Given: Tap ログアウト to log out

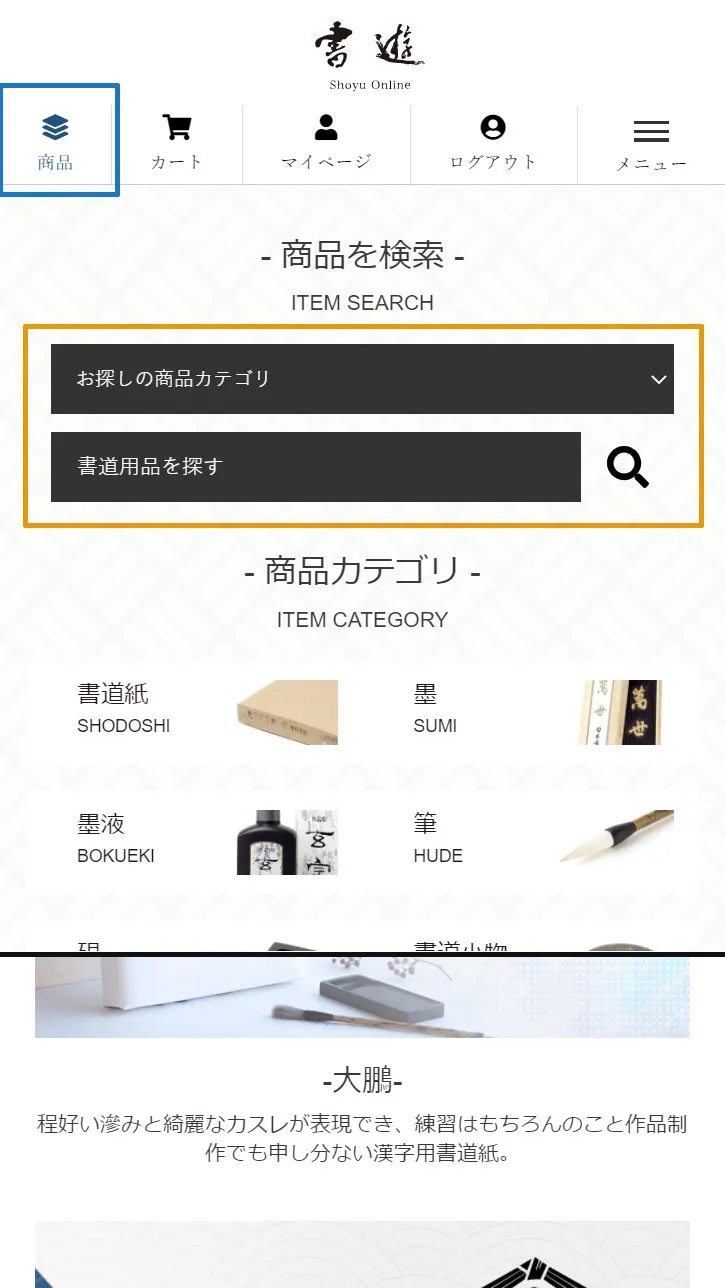Looking at the screenshot, I should [x=493, y=142].
